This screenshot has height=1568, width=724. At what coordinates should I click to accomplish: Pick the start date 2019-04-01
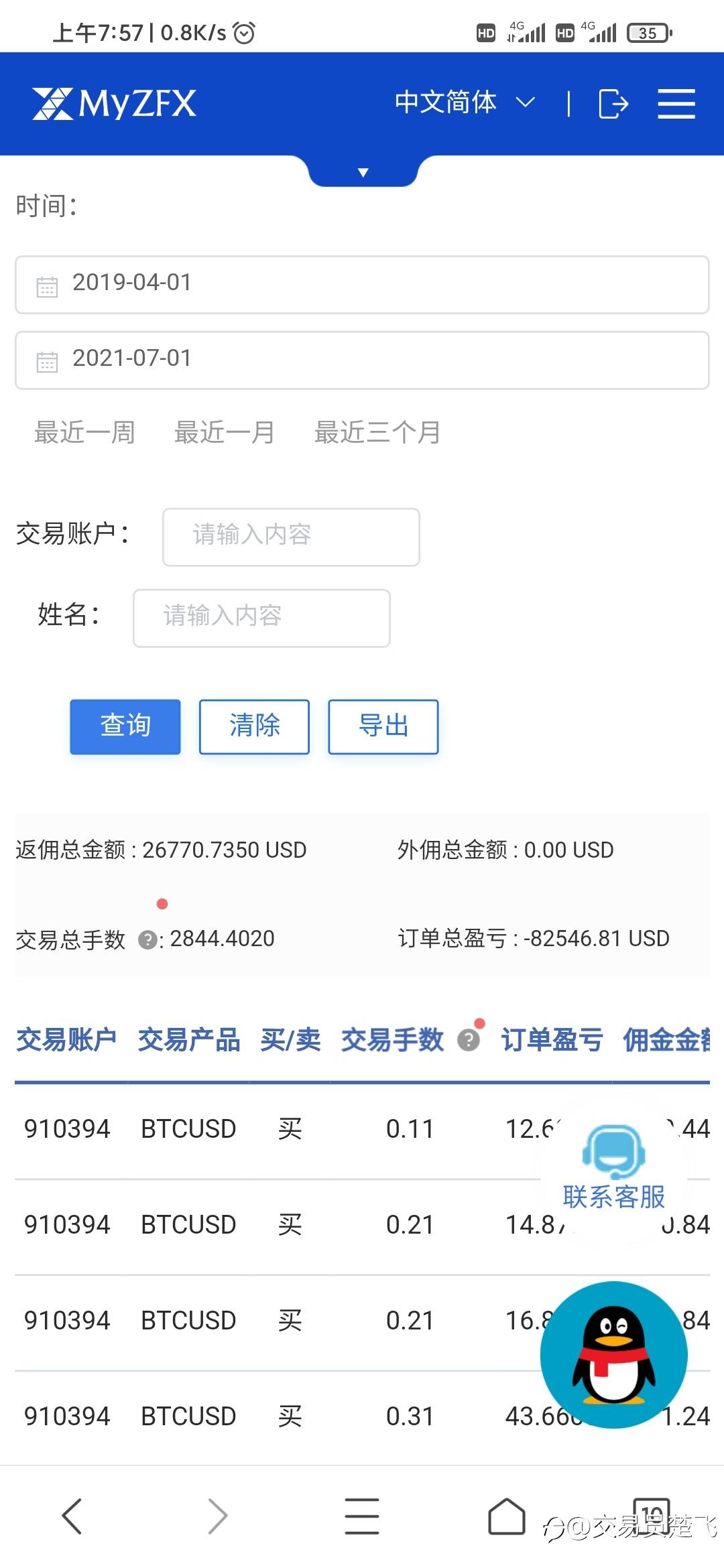click(362, 284)
